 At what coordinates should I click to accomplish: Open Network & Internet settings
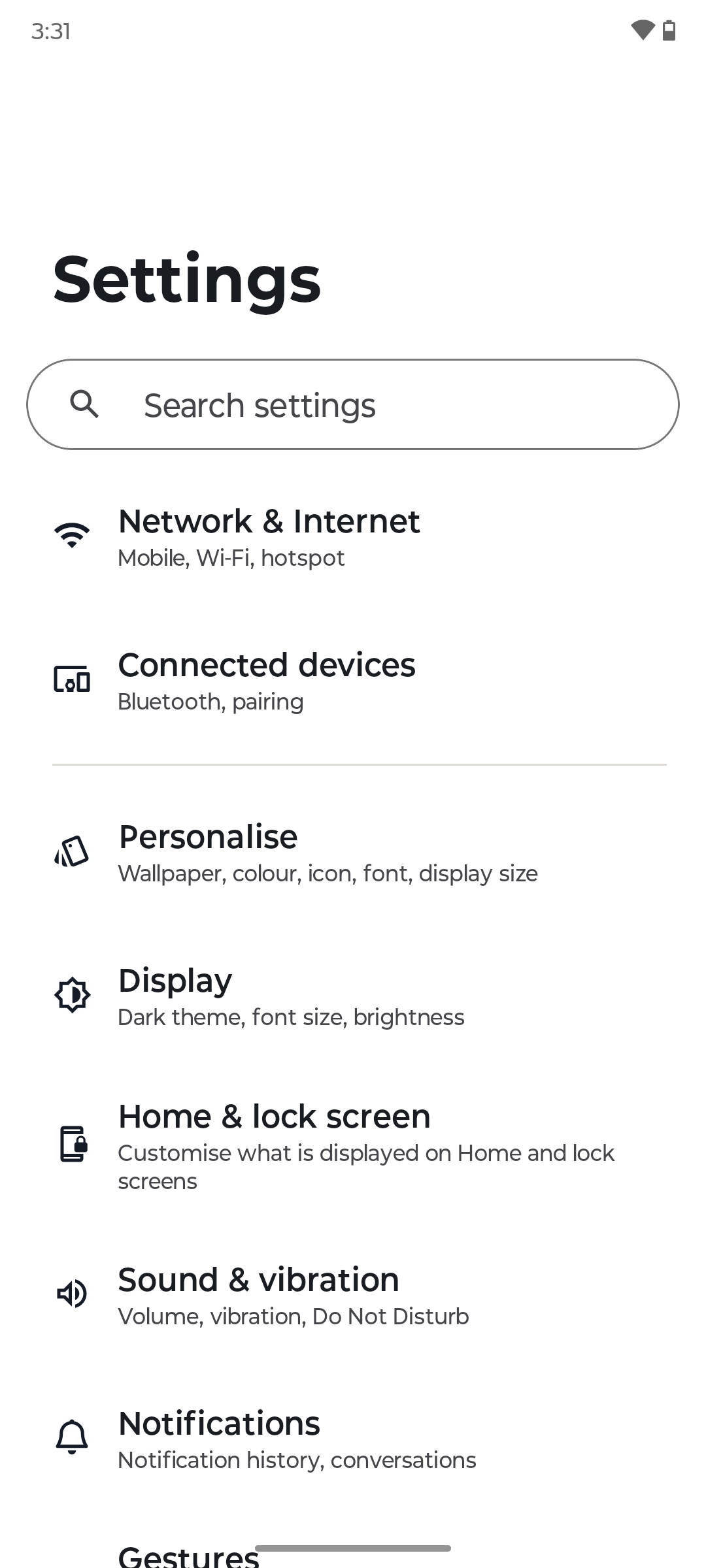point(353,536)
